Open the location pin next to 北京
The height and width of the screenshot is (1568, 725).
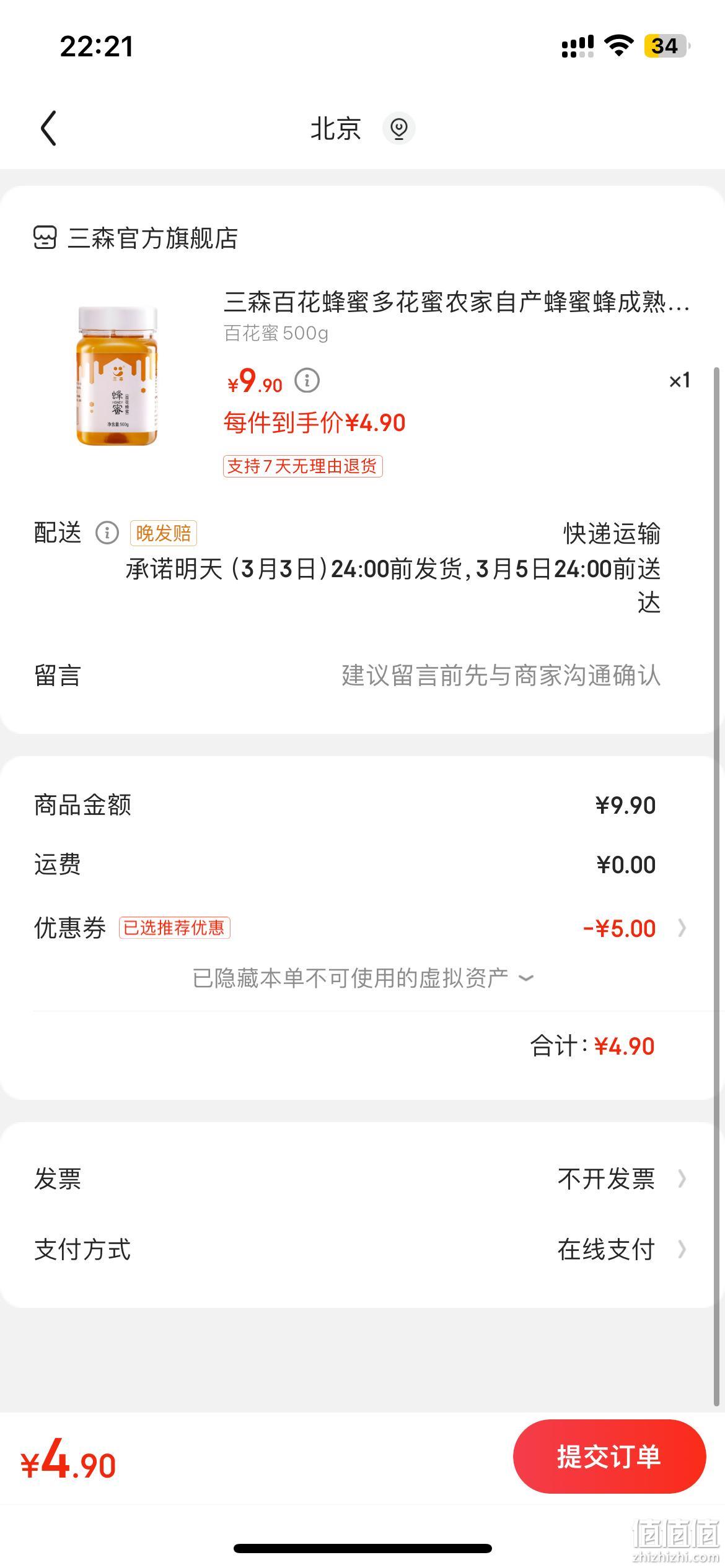click(398, 128)
